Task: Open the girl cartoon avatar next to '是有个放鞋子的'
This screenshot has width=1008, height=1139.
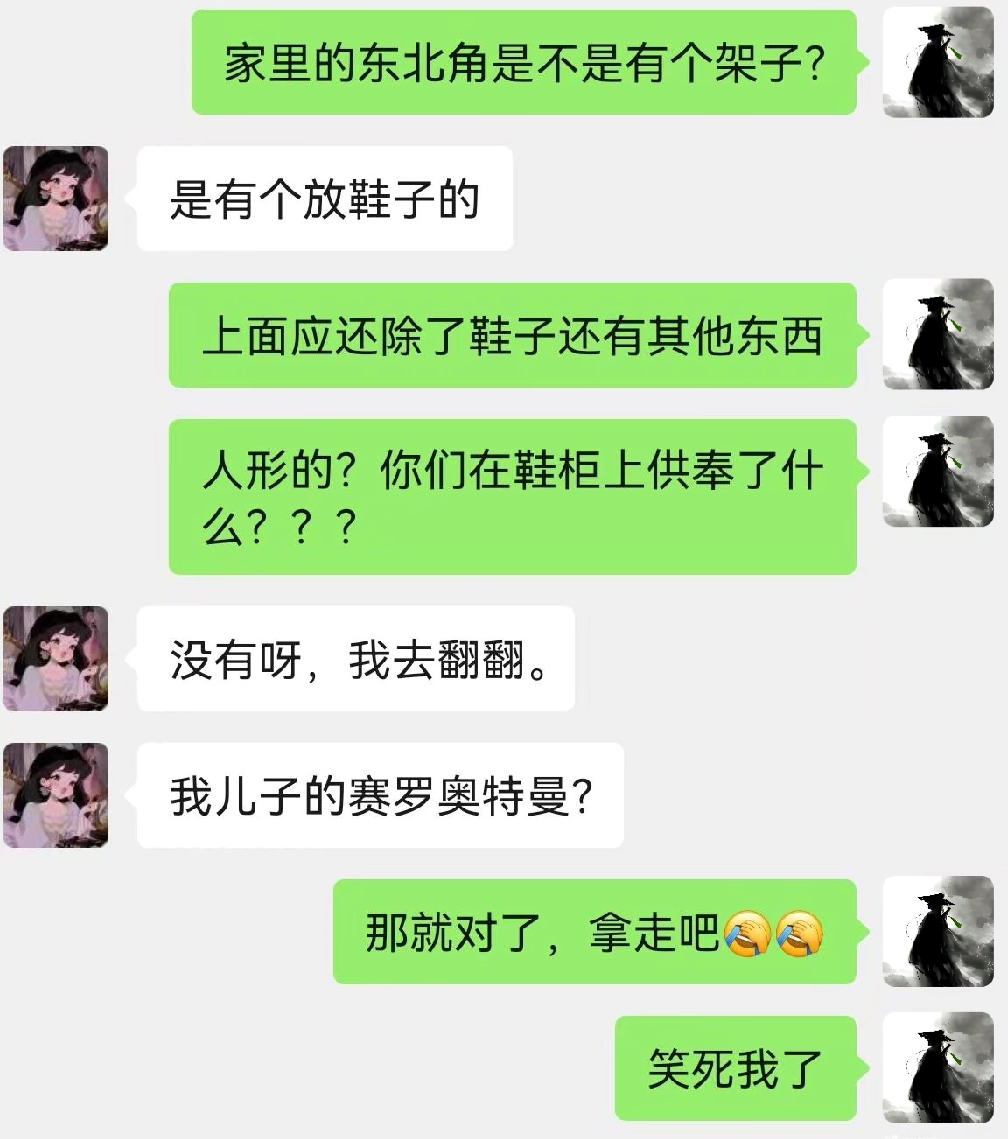Action: pos(56,197)
